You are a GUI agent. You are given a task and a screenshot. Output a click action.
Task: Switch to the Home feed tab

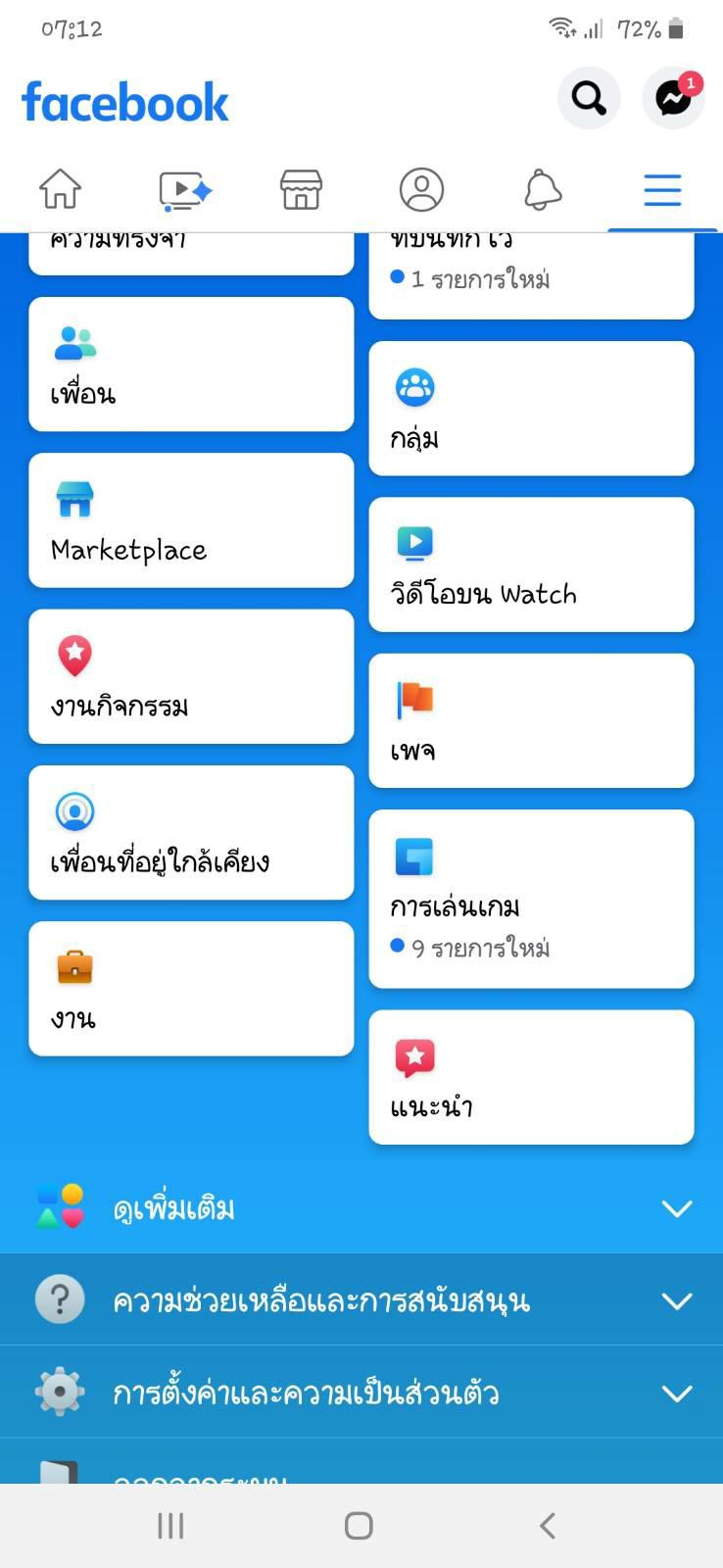[60, 189]
